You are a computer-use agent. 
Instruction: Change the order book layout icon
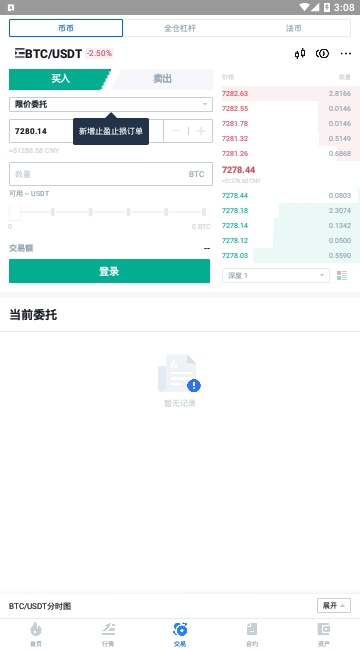(342, 275)
